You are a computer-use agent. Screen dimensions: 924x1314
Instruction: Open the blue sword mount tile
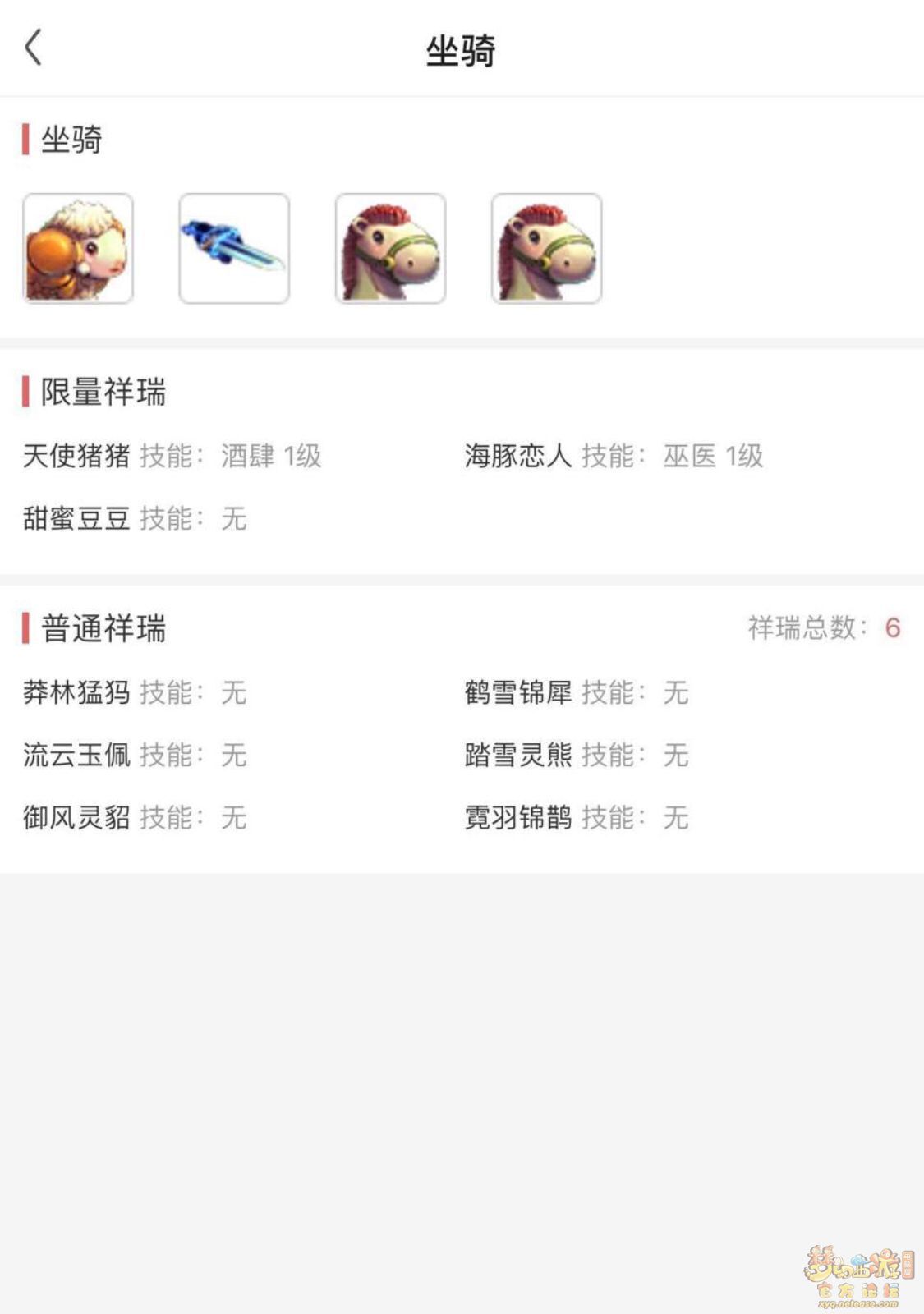pyautogui.click(x=234, y=249)
